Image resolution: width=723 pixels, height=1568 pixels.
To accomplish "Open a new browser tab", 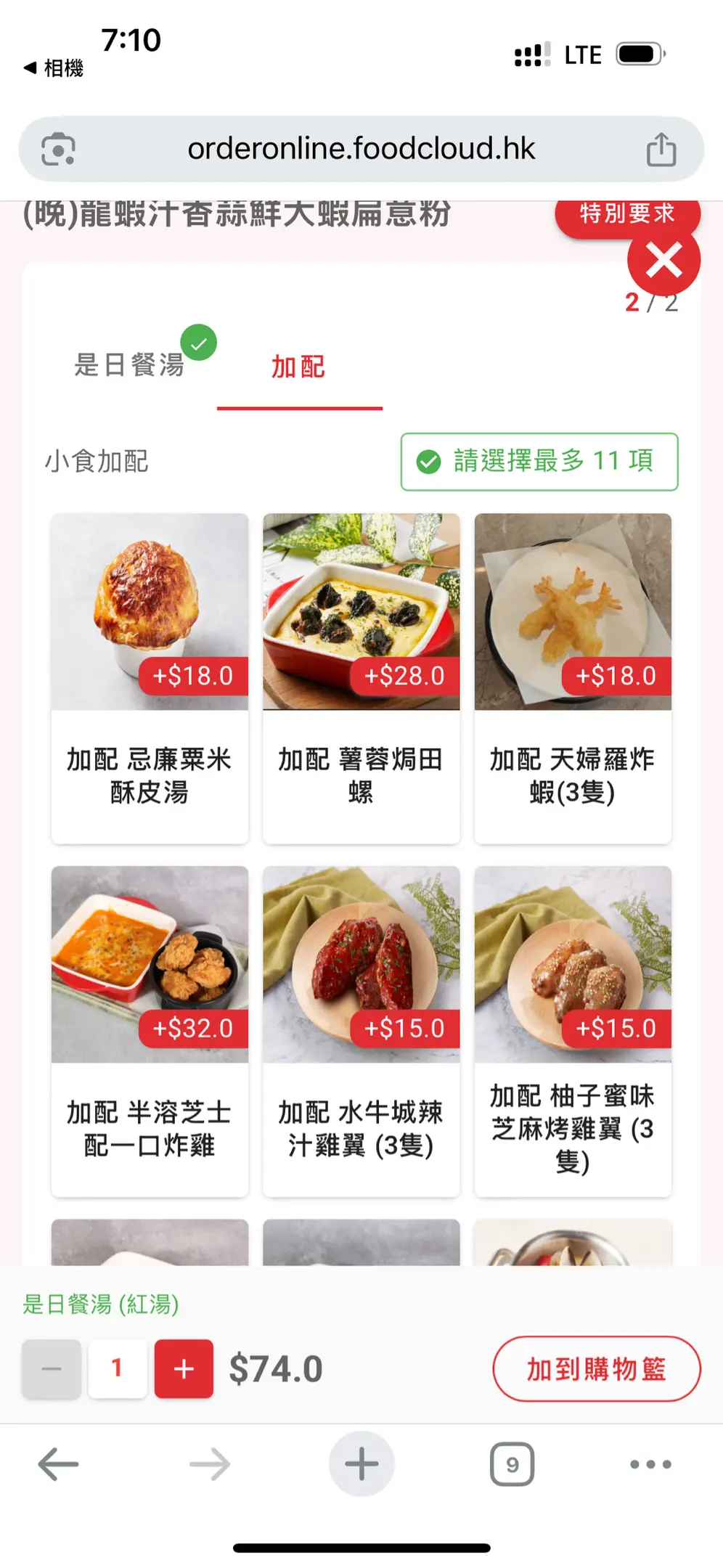I will pyautogui.click(x=361, y=1463).
